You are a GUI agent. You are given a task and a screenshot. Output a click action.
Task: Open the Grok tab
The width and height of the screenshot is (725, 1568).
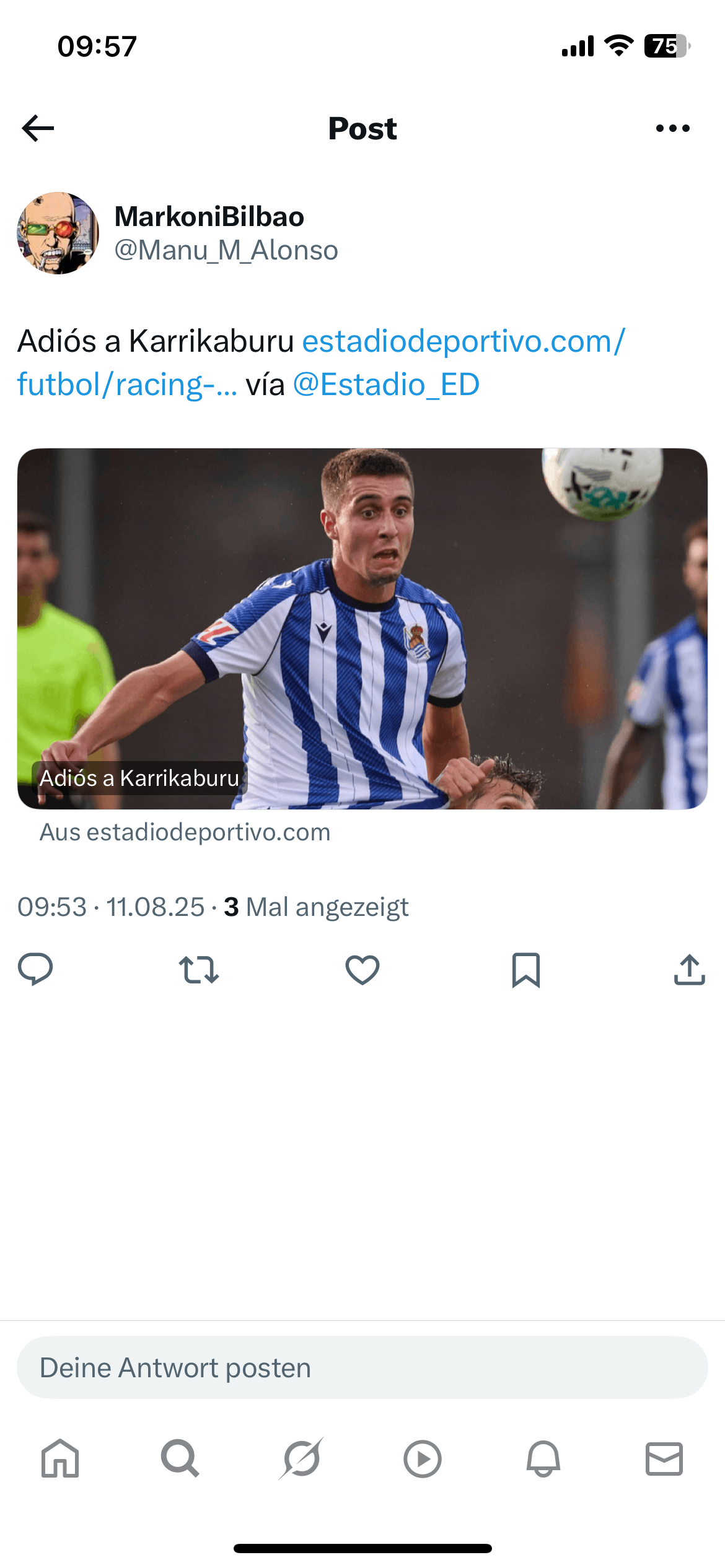302,1458
